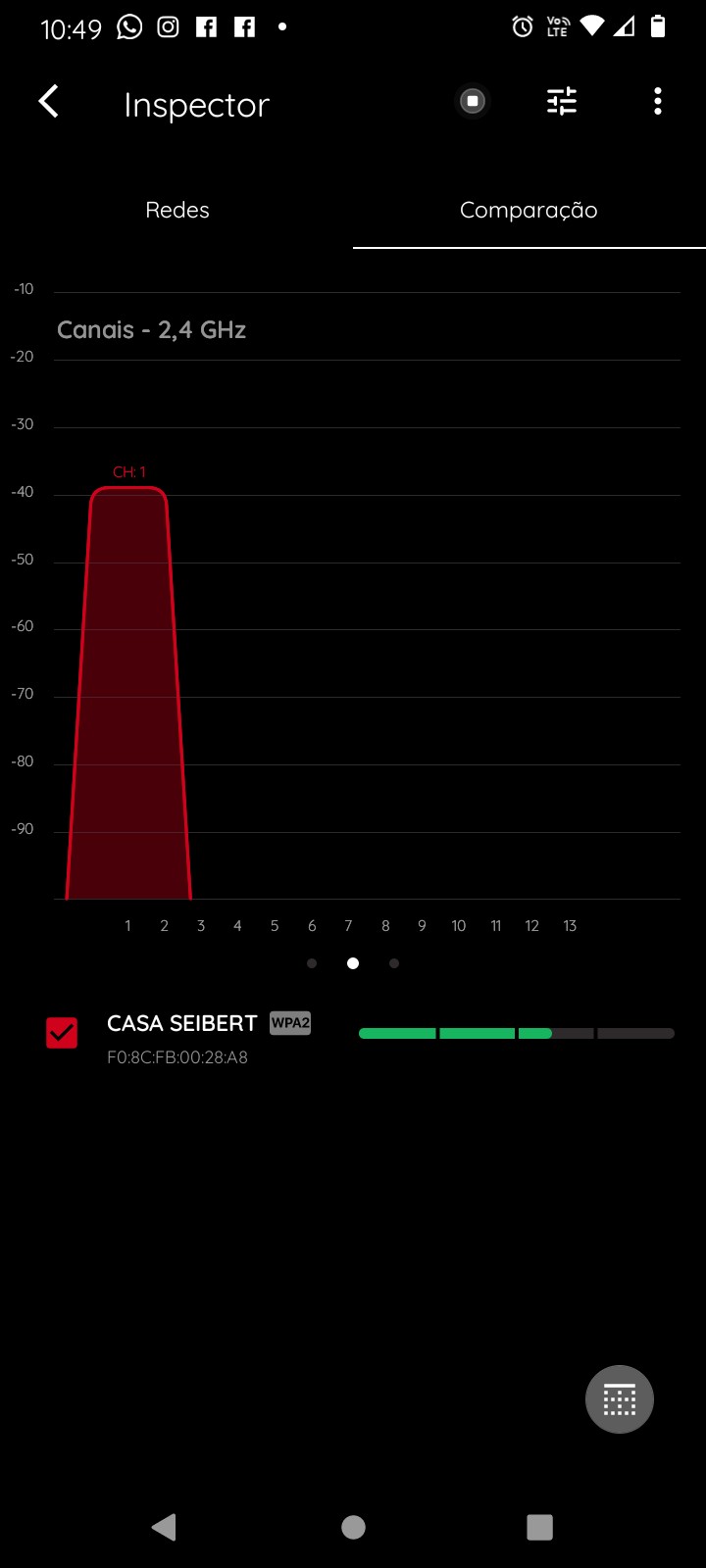Viewport: 706px width, 1568px height.
Task: Open the overflow menu
Action: pyautogui.click(x=657, y=102)
